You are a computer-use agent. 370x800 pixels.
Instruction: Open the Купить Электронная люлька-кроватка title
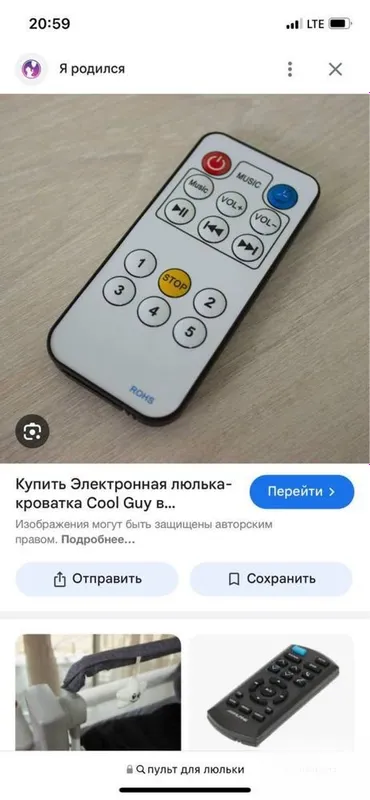coord(123,493)
